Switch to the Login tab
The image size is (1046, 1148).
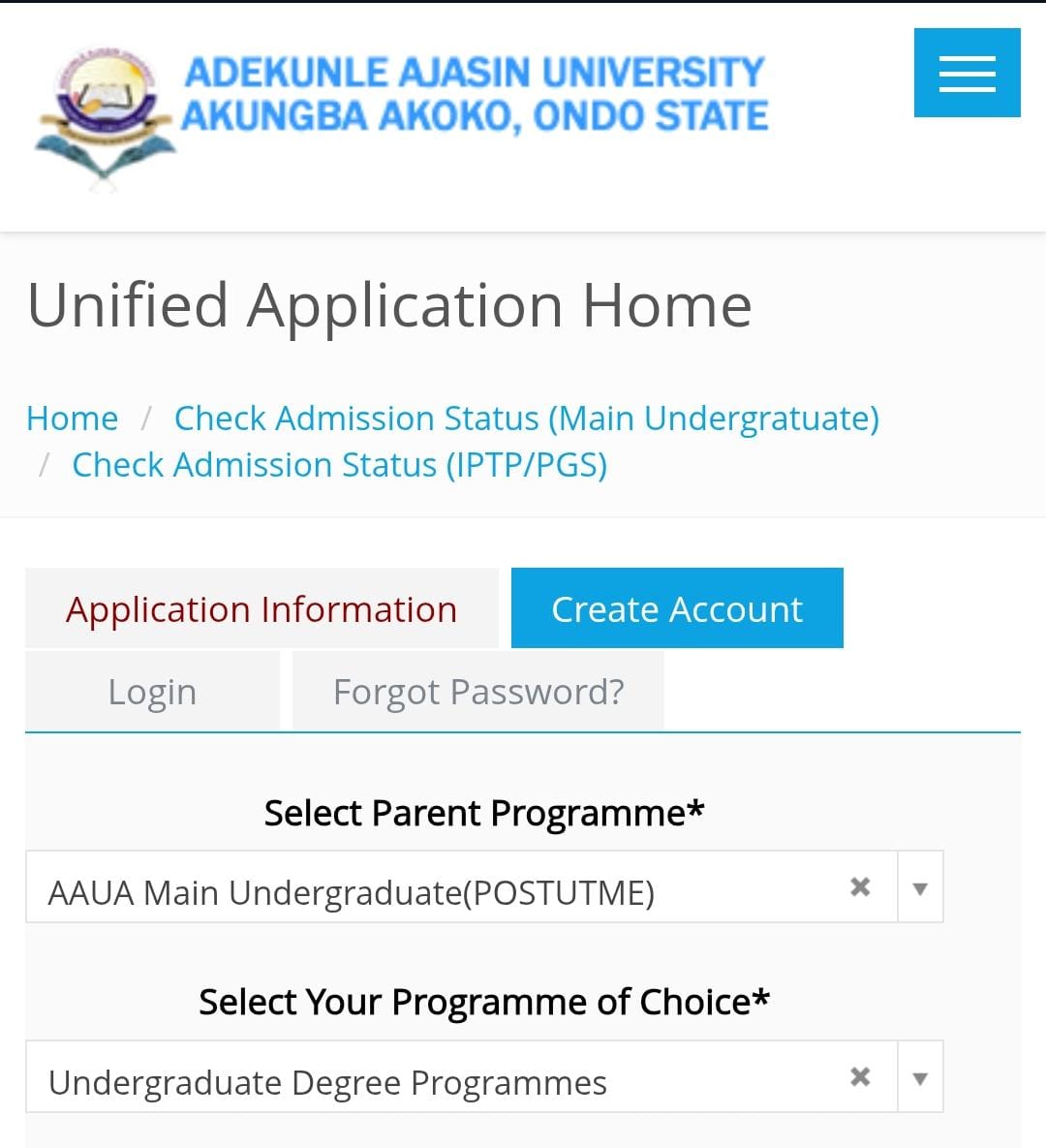pyautogui.click(x=152, y=692)
